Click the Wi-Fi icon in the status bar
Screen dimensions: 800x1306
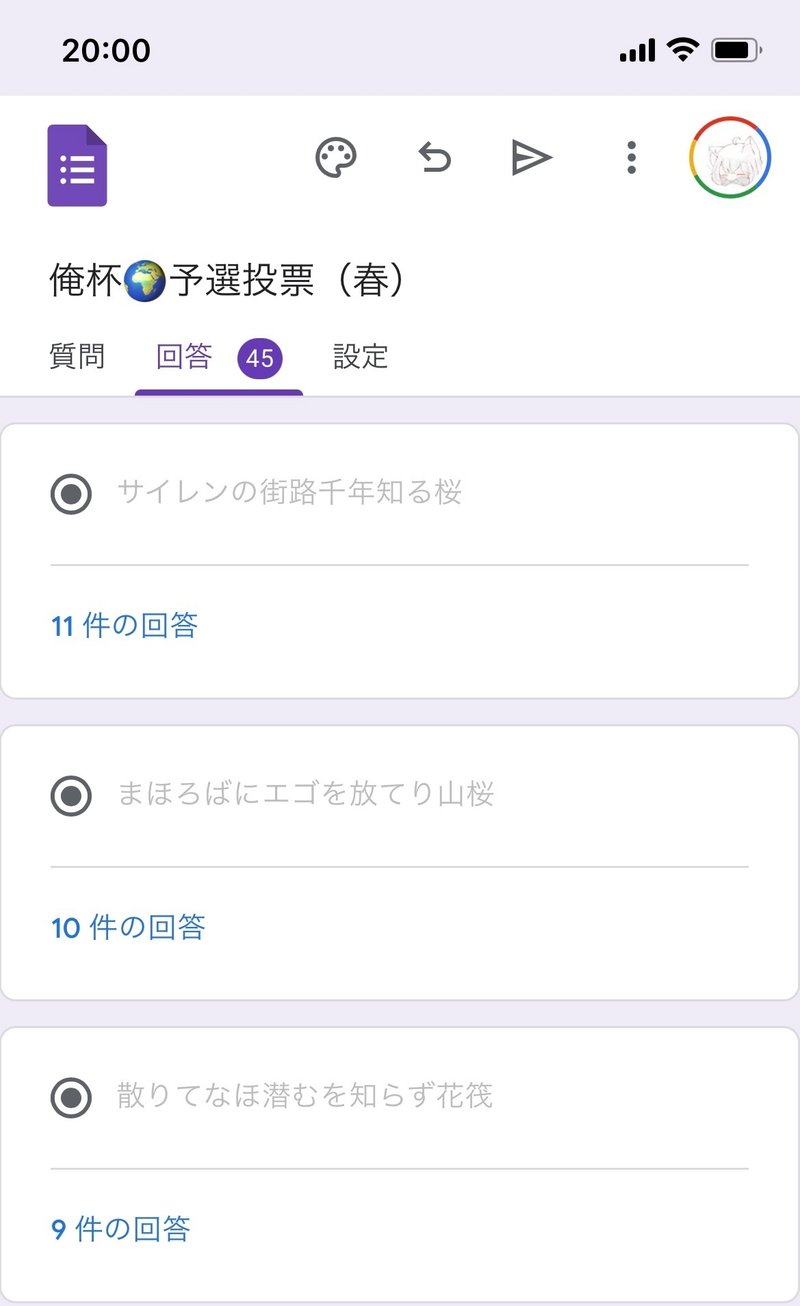click(682, 49)
